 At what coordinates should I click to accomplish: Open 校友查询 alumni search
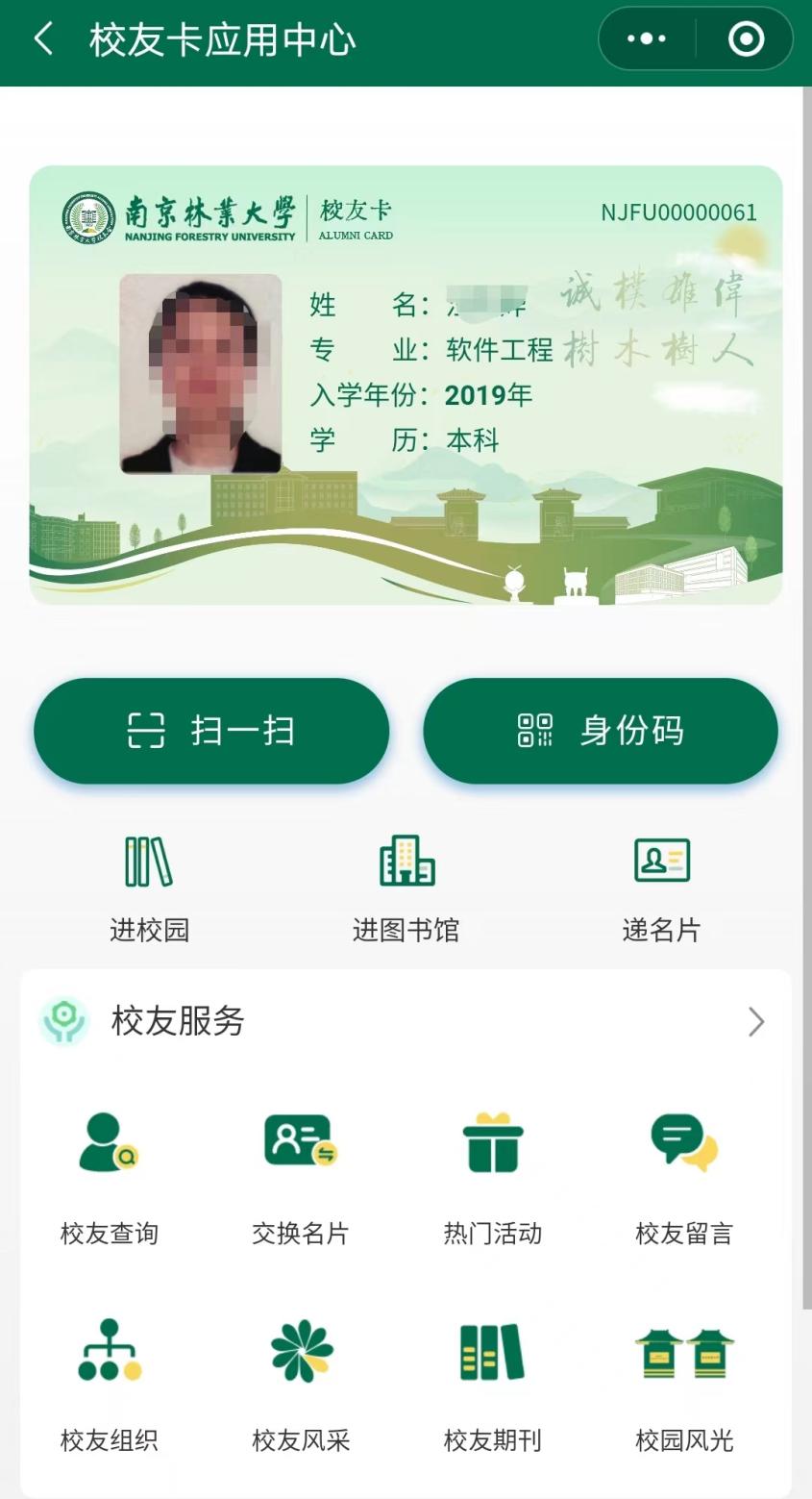pos(109,1178)
